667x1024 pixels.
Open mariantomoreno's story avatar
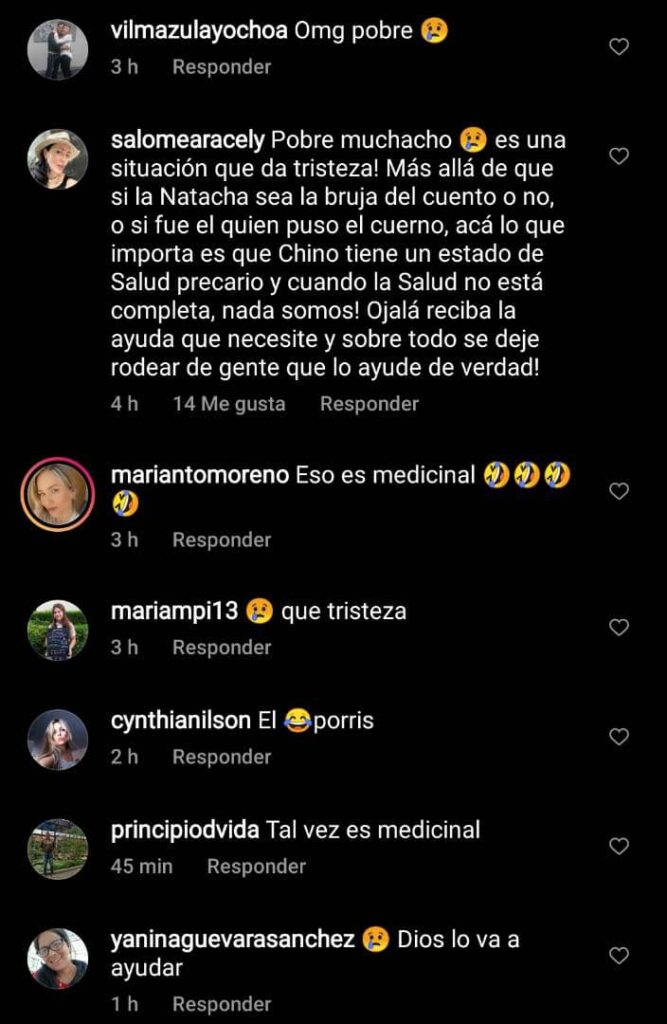coord(57,493)
